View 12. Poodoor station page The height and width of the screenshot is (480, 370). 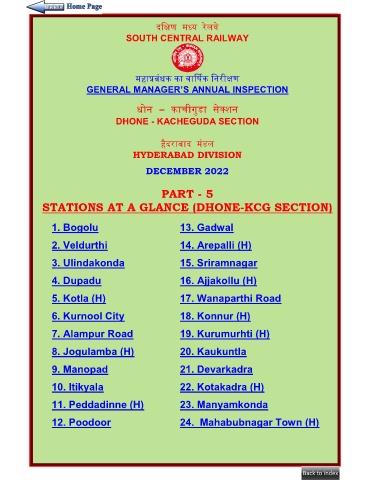(81, 422)
